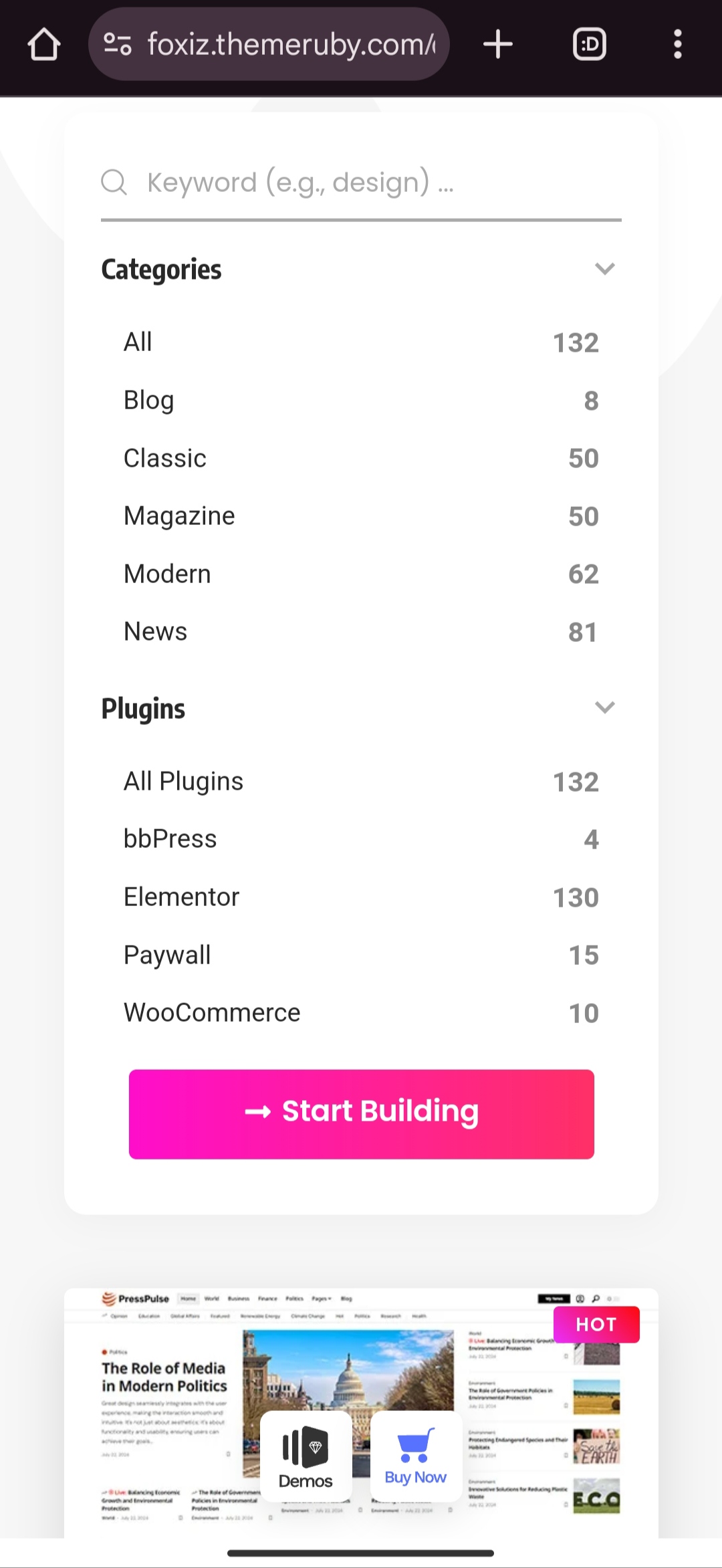Choose the Classic category
Screen dimensions: 722x1568
point(361,458)
